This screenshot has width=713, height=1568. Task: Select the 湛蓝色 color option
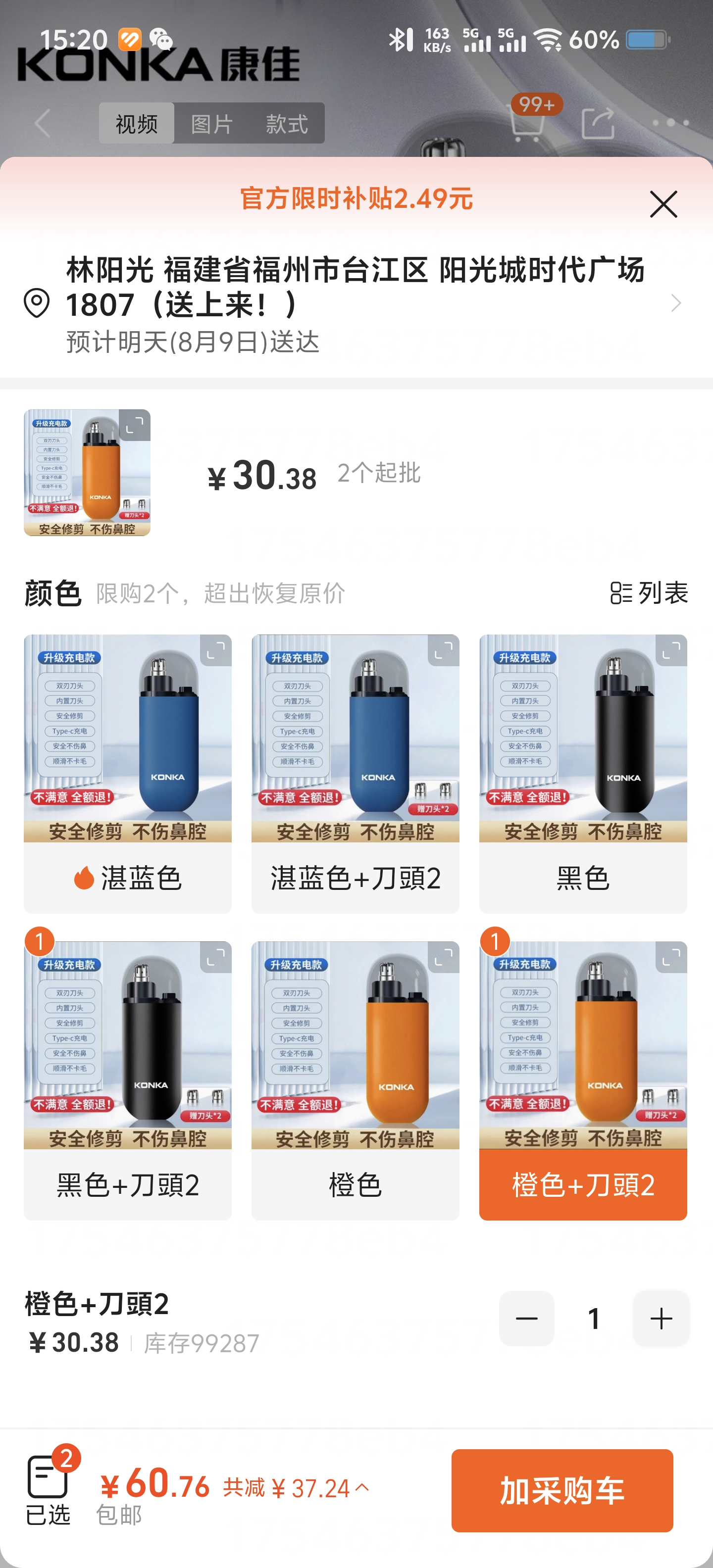[x=127, y=877]
